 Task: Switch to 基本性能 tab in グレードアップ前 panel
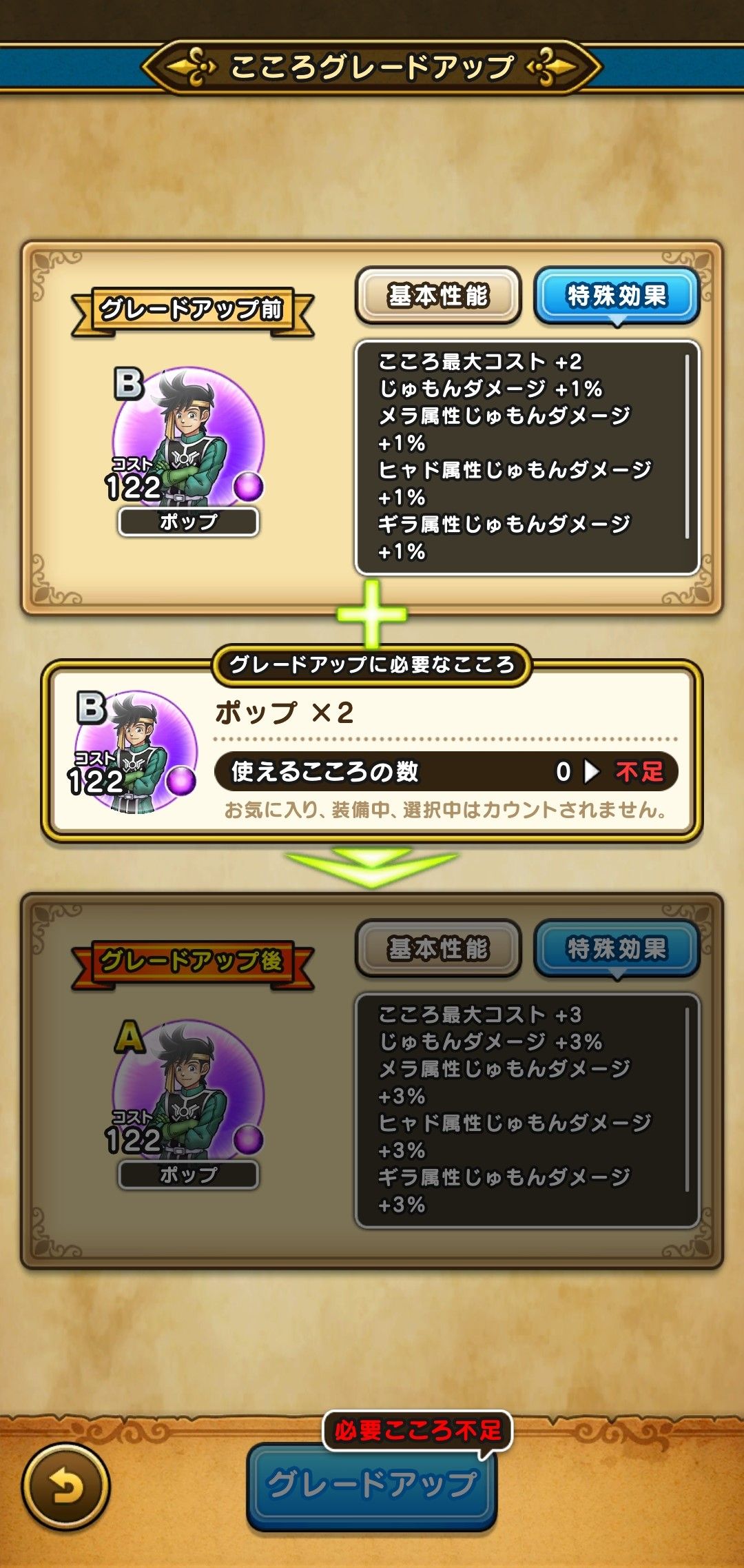click(x=438, y=296)
